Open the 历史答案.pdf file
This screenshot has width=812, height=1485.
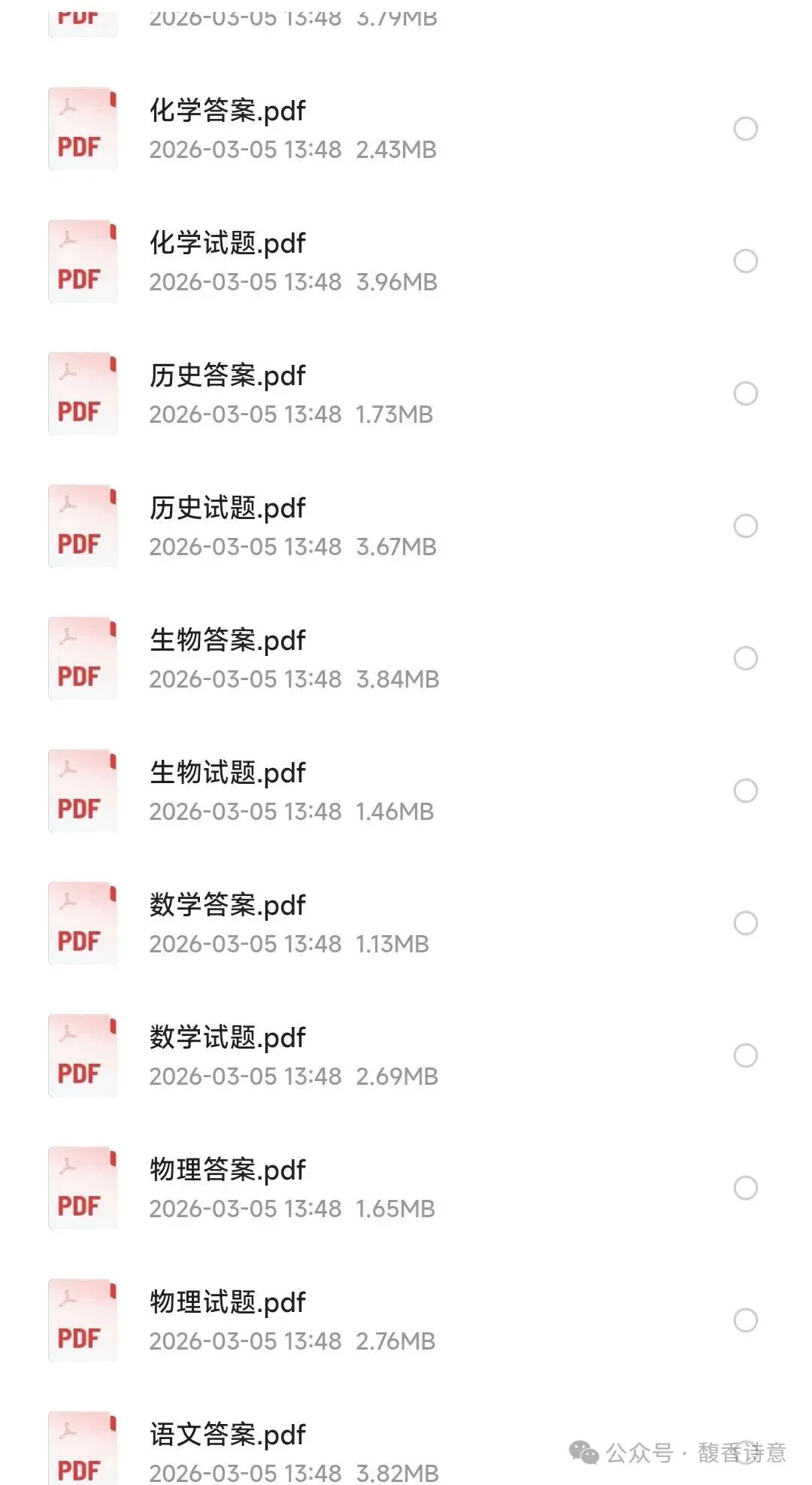click(x=227, y=376)
